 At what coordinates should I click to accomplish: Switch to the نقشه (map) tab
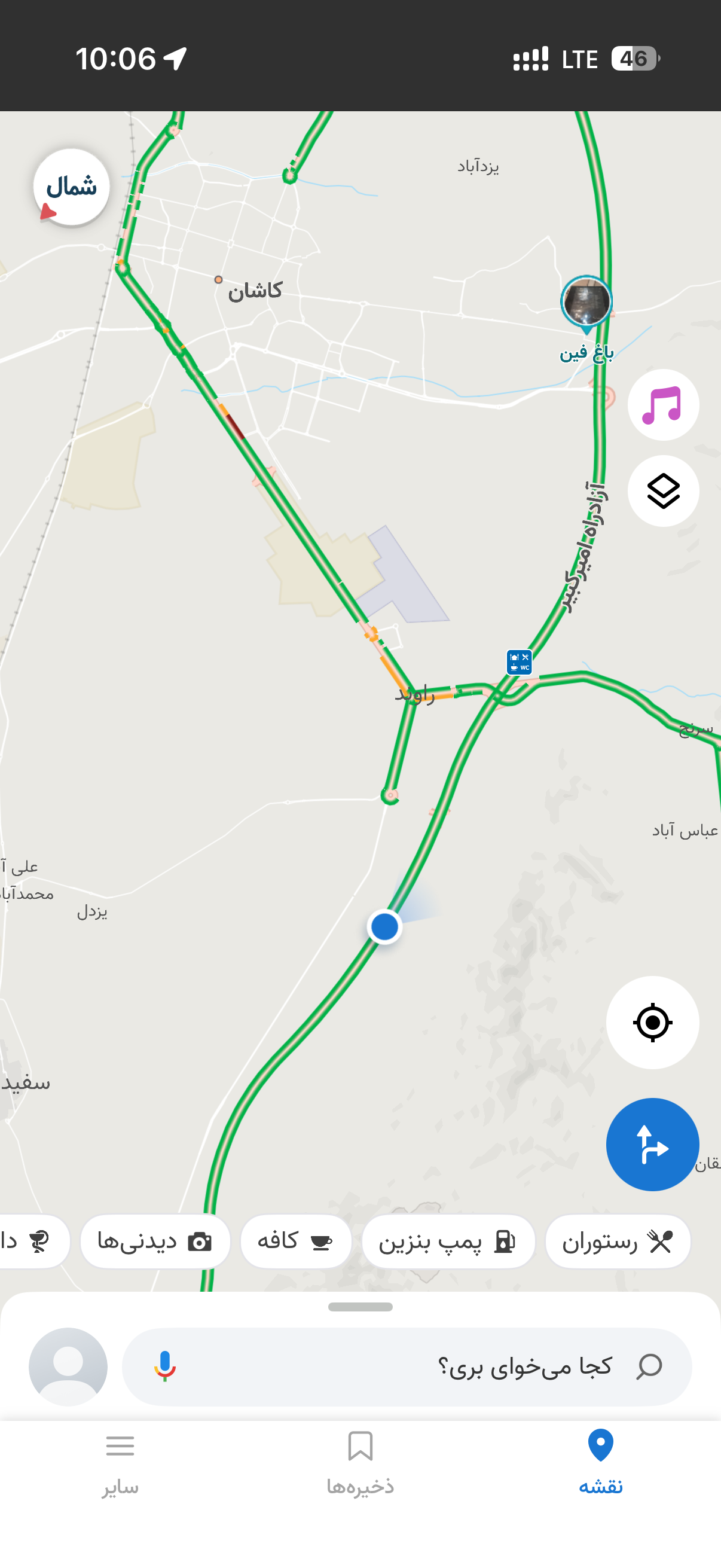tap(600, 1462)
